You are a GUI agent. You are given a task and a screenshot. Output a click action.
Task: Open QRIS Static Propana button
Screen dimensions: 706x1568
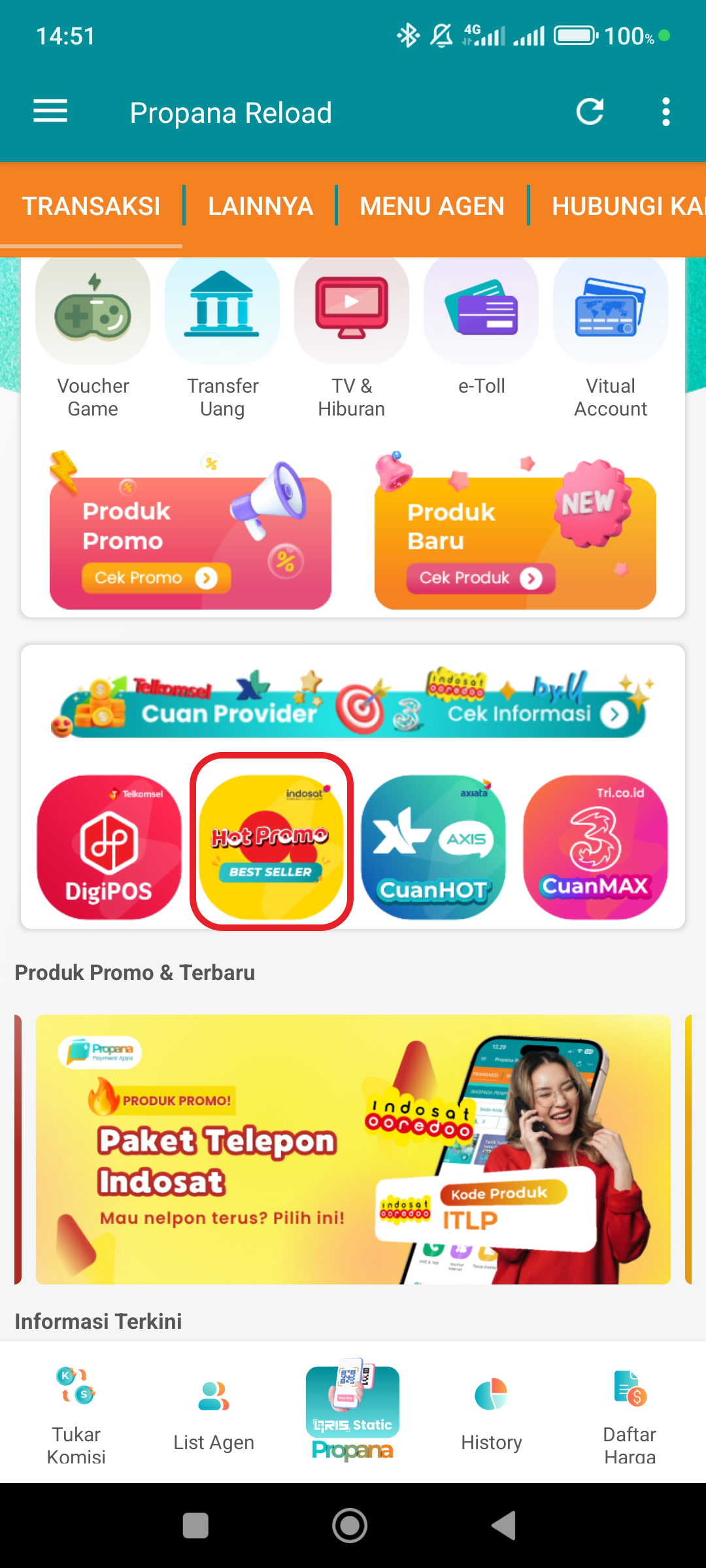[352, 1411]
